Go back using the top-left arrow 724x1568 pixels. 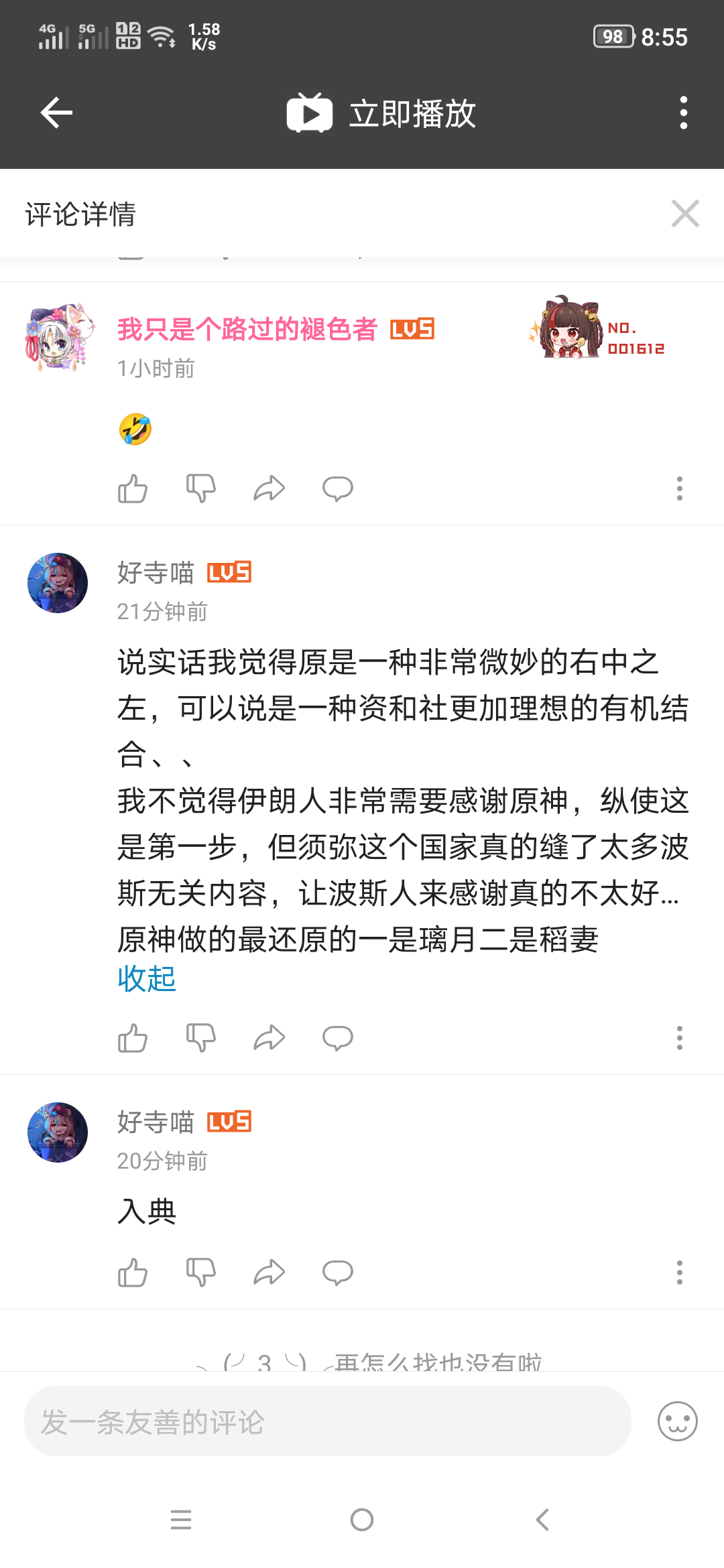coord(56,113)
